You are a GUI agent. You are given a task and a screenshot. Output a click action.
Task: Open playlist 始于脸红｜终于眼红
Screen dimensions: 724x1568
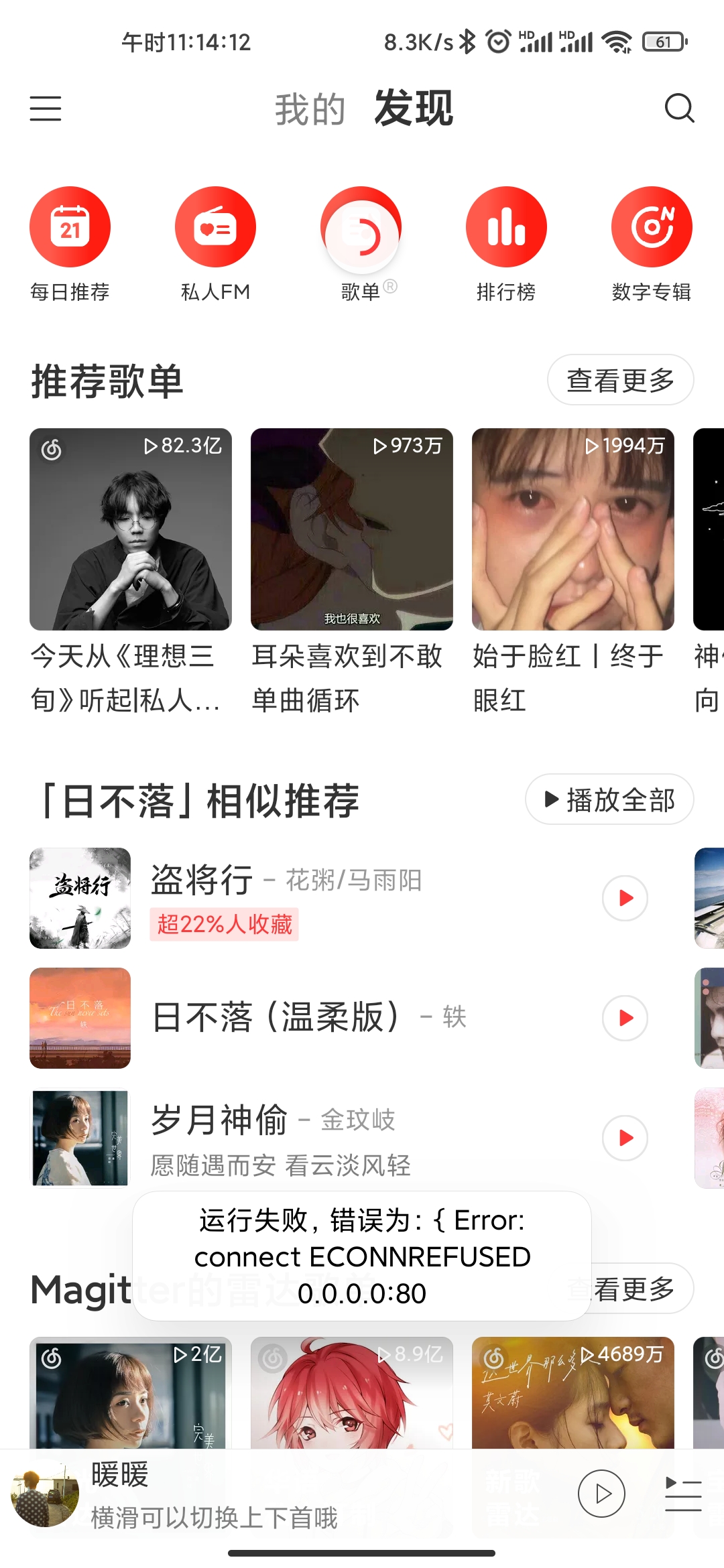pyautogui.click(x=573, y=531)
